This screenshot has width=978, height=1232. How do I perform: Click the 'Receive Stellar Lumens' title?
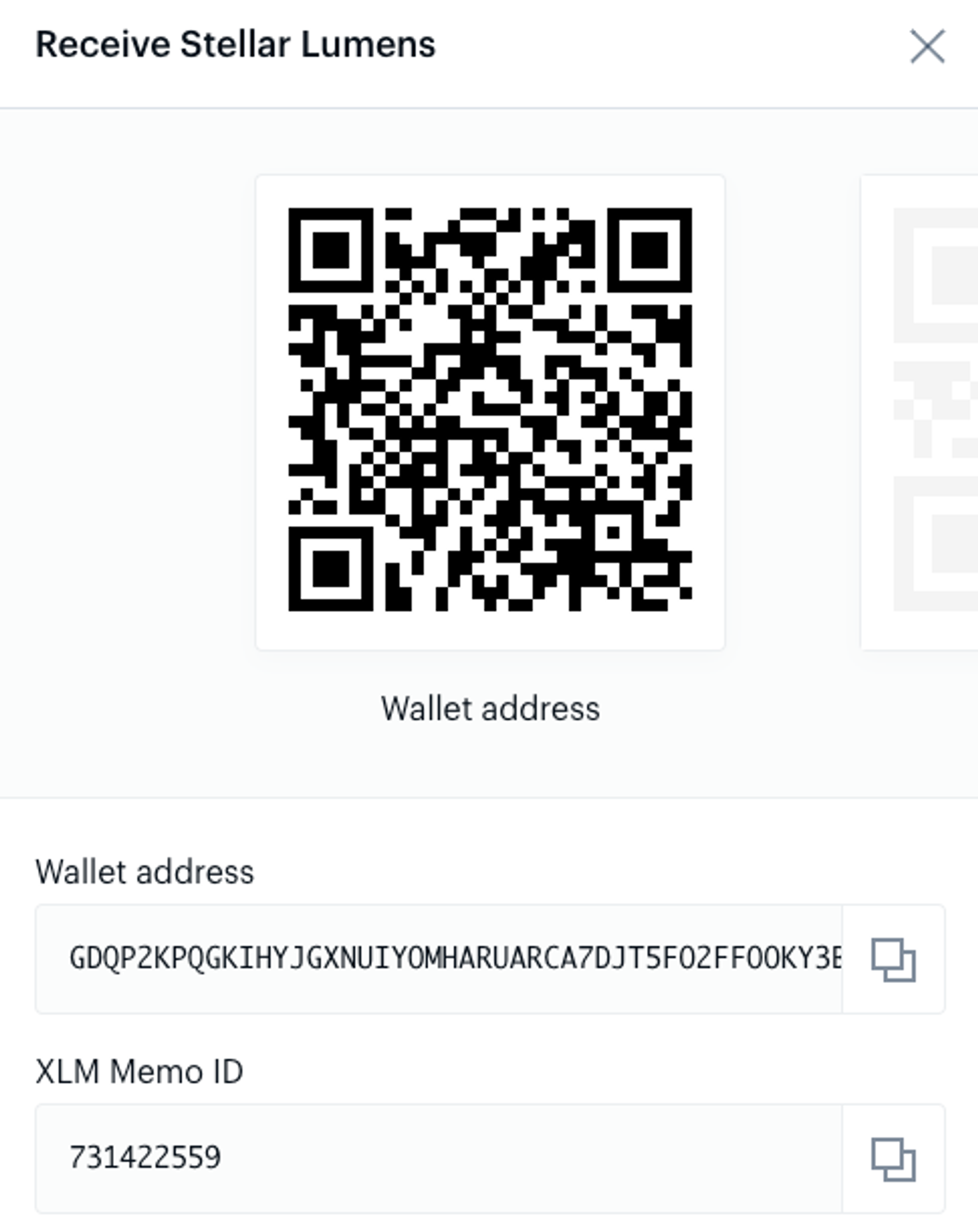tap(236, 45)
